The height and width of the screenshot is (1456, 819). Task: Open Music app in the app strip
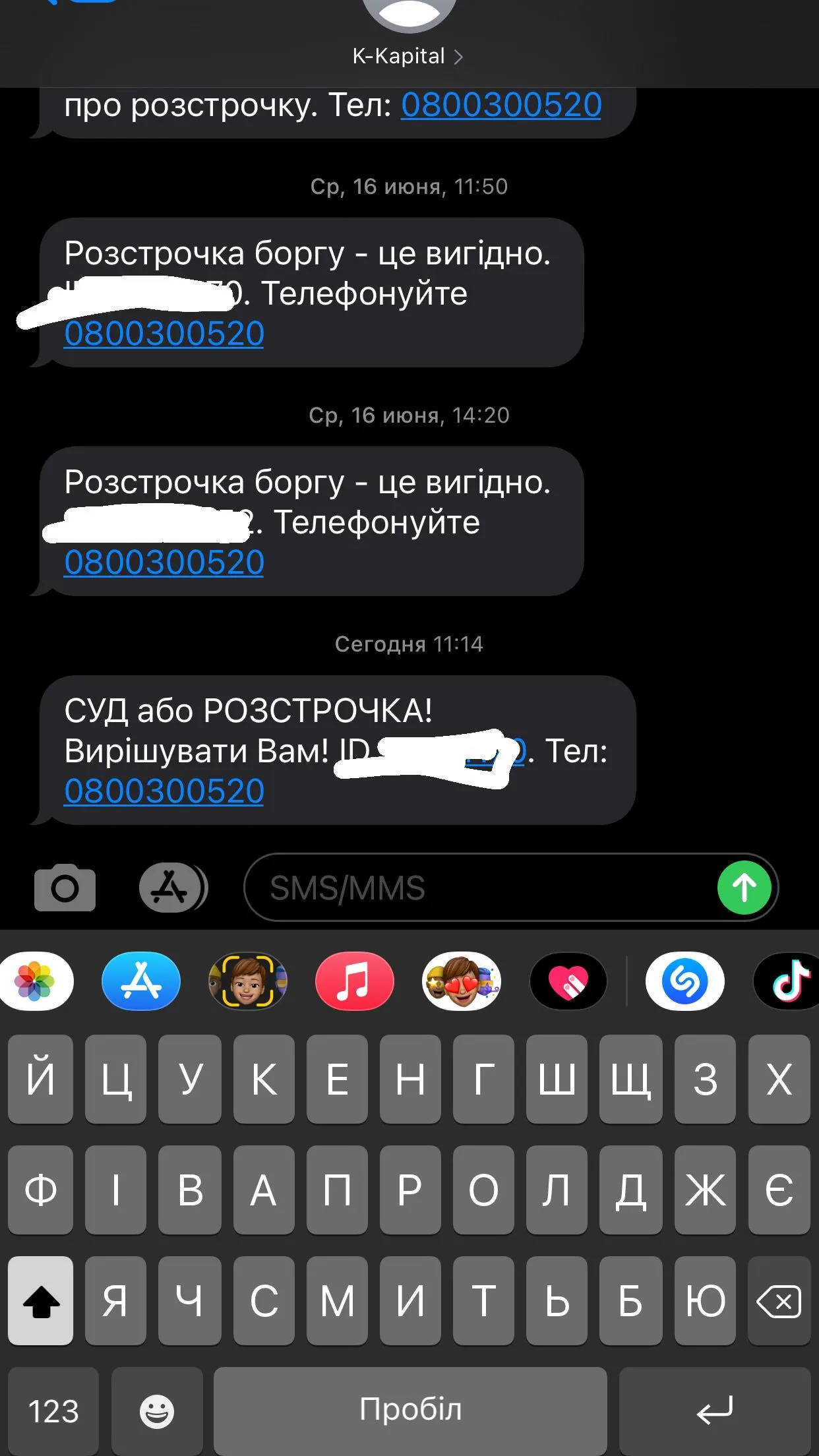355,981
